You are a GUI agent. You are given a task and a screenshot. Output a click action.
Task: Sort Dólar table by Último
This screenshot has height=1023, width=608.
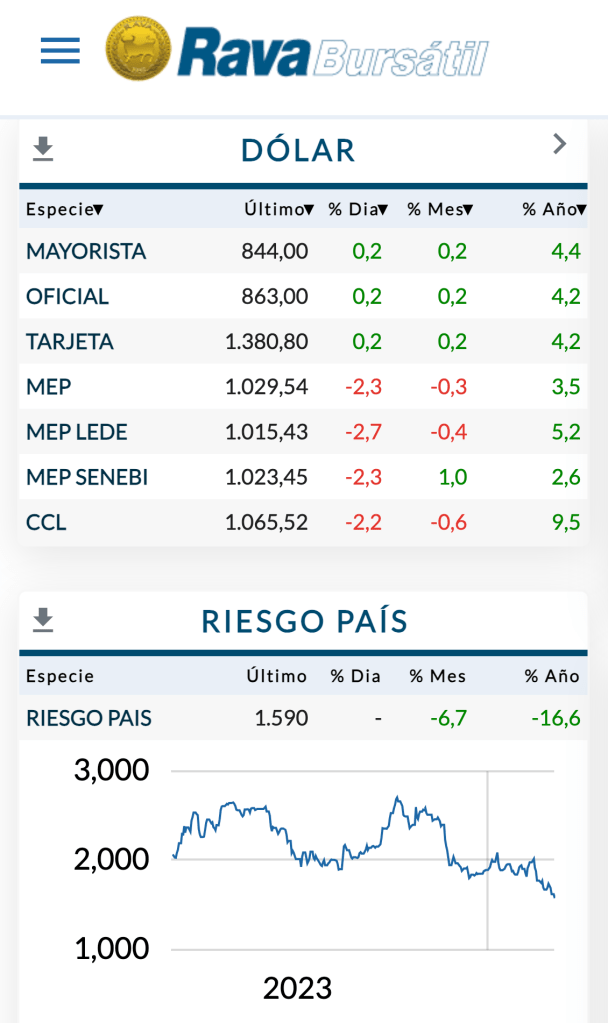pyautogui.click(x=279, y=209)
